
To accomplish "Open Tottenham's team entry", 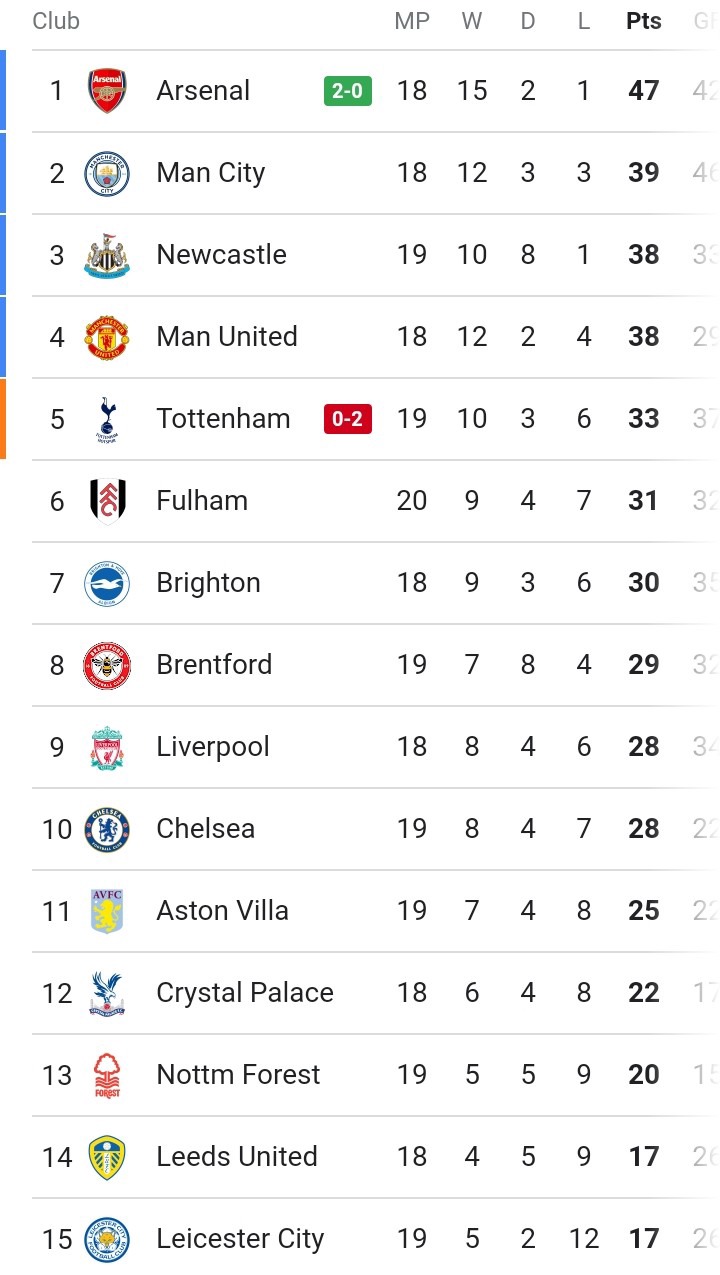I will click(376, 419).
